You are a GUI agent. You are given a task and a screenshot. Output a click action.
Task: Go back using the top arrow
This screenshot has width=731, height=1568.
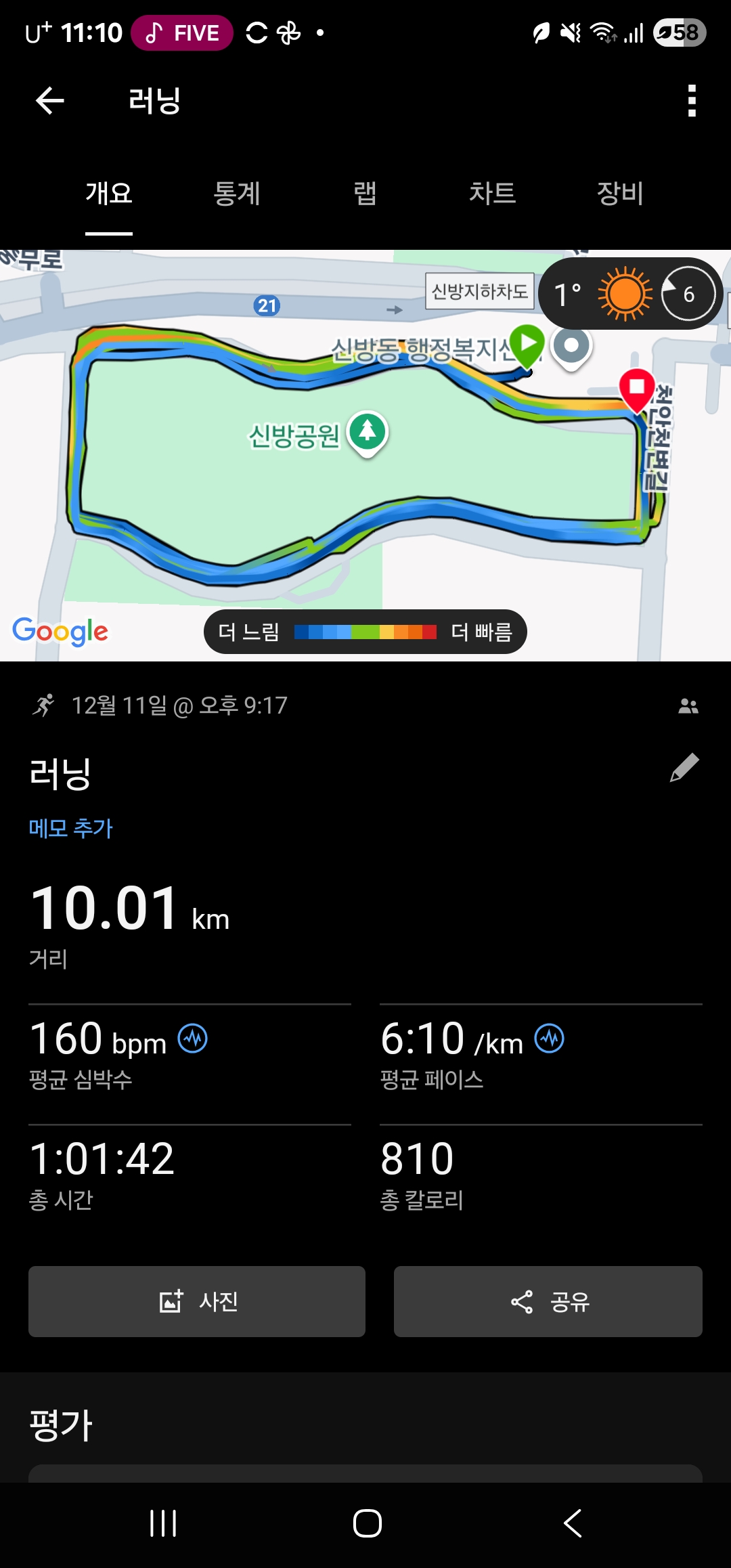[49, 101]
